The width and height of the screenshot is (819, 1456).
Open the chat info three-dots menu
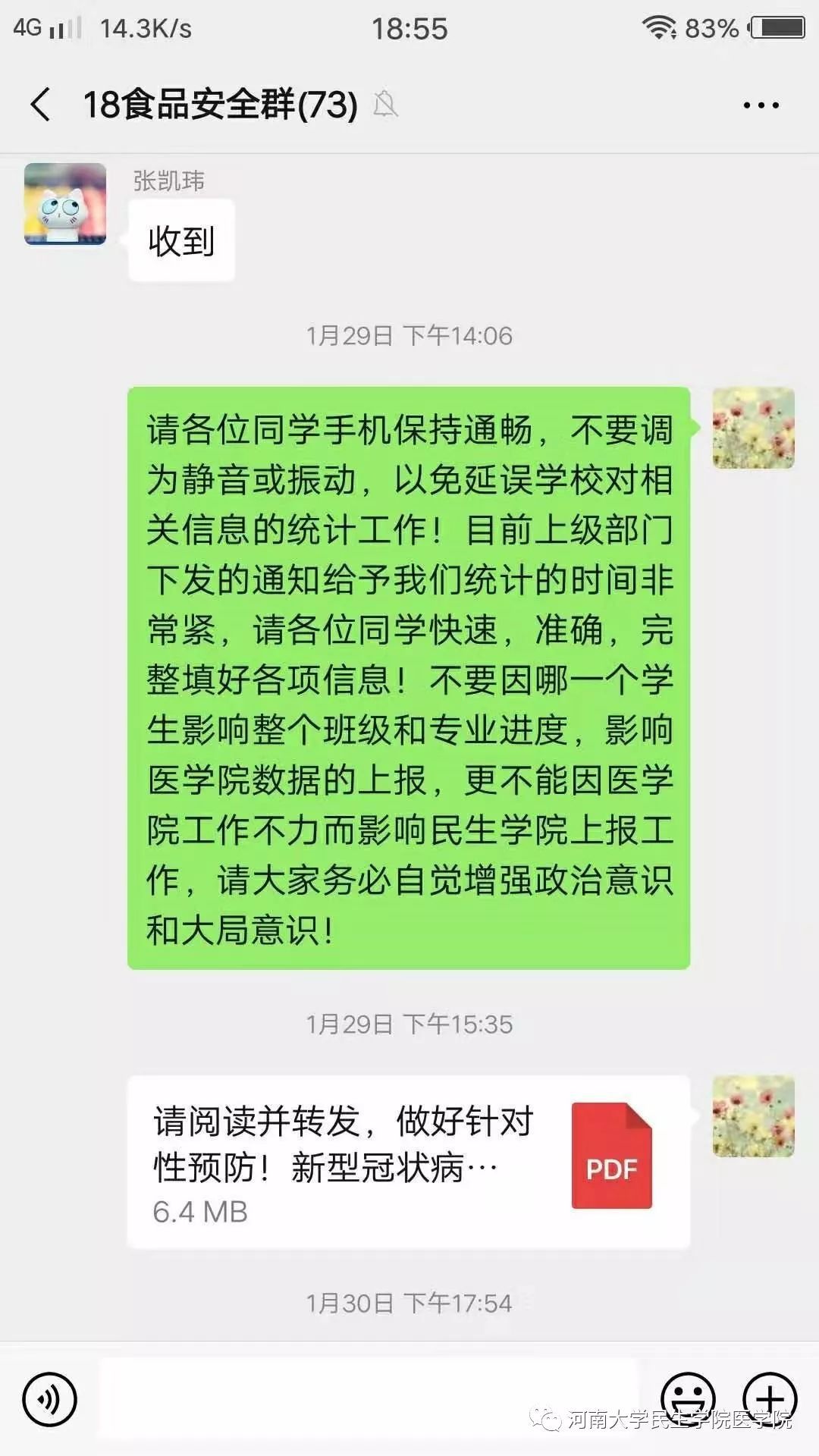(761, 105)
